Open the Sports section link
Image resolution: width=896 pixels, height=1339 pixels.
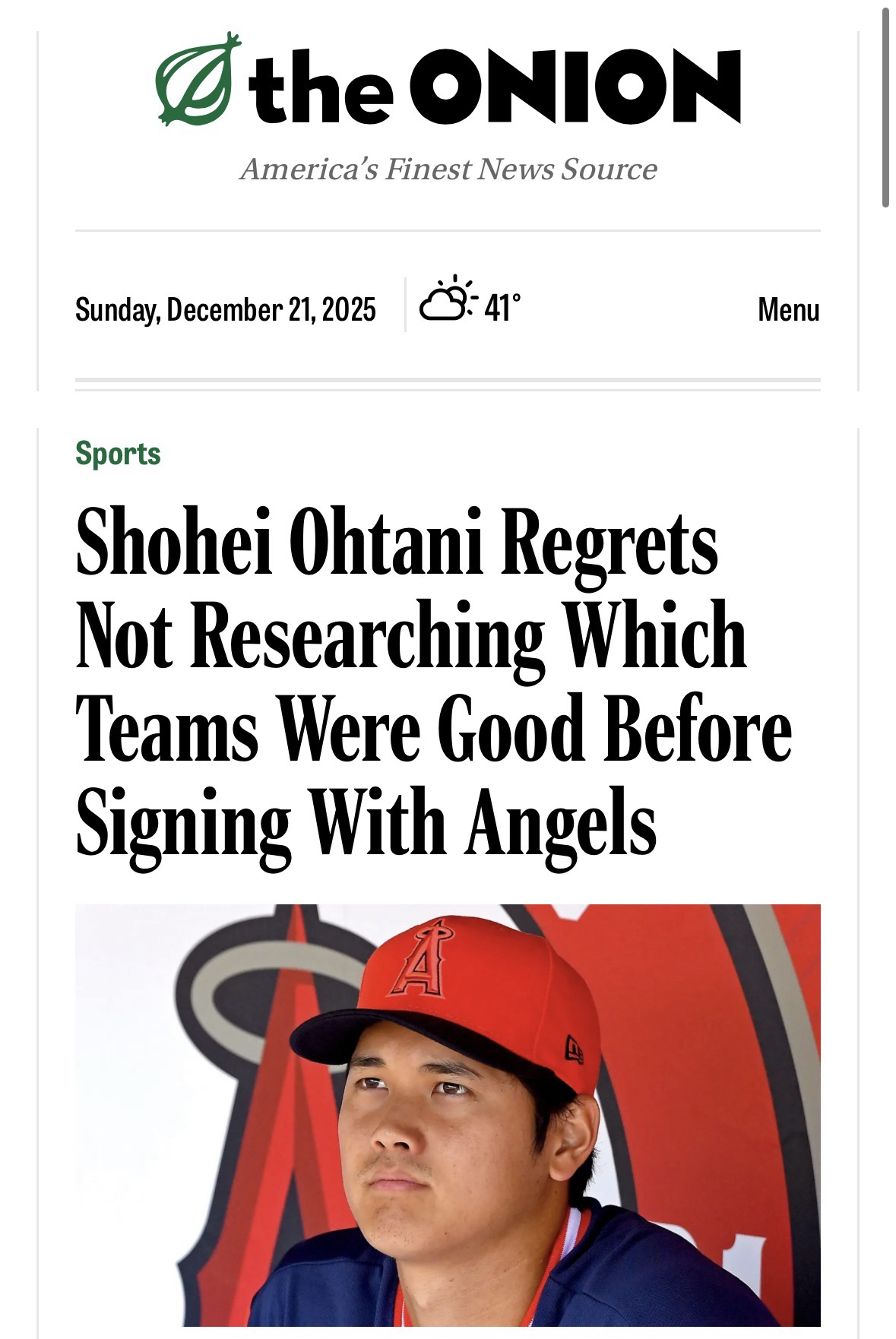118,454
